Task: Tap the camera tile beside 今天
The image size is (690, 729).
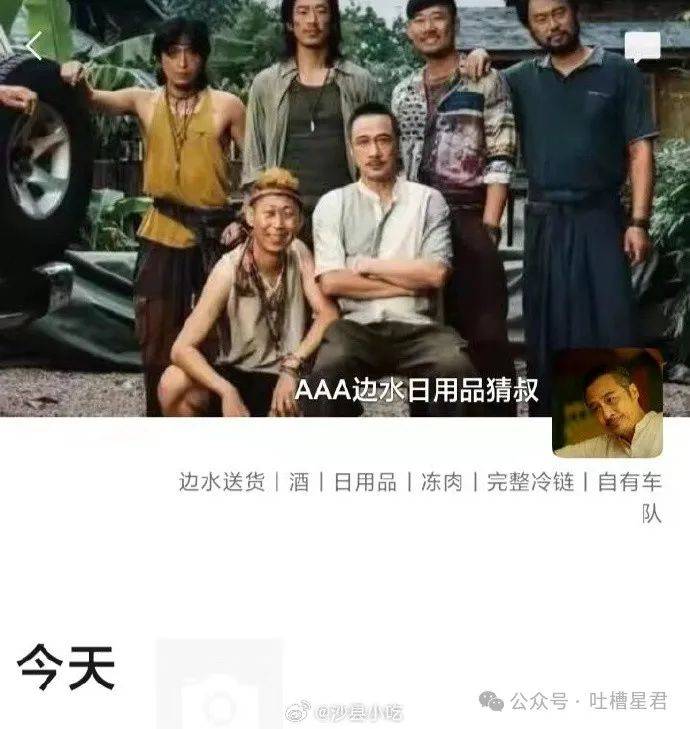Action: (219, 689)
